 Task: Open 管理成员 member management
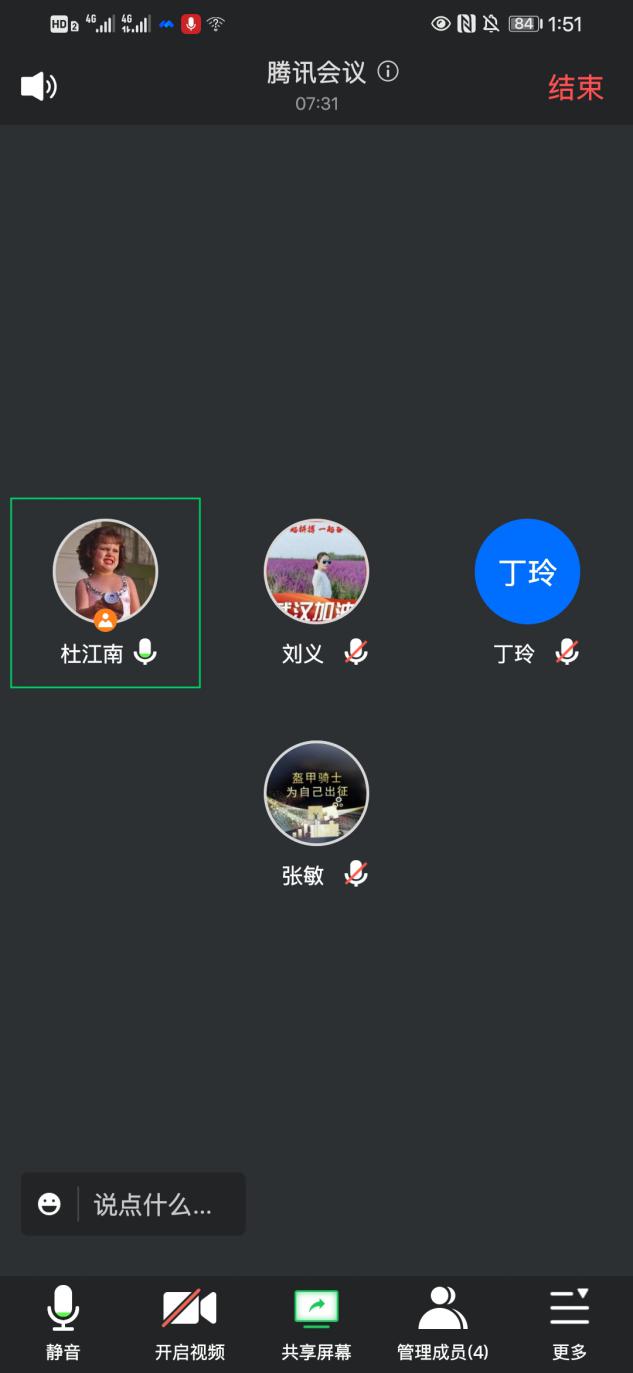tap(443, 1322)
